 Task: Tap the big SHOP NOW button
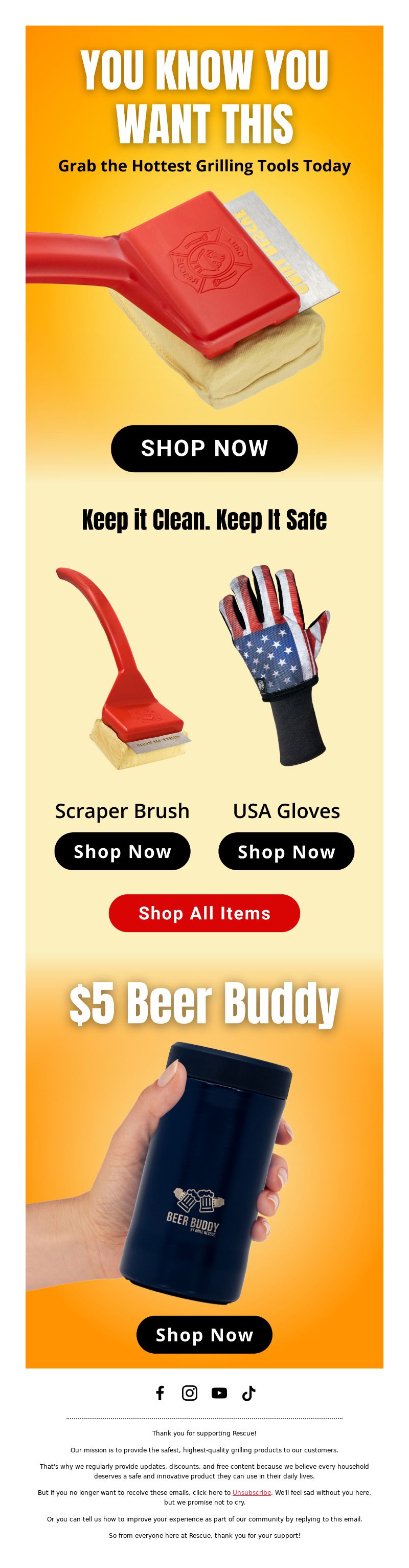204,448
